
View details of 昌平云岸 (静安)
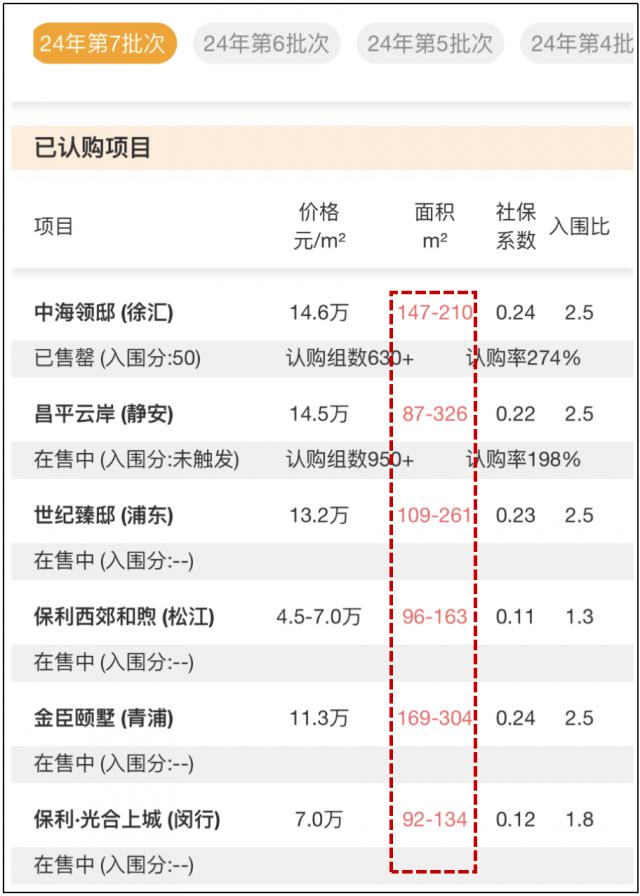click(x=104, y=414)
